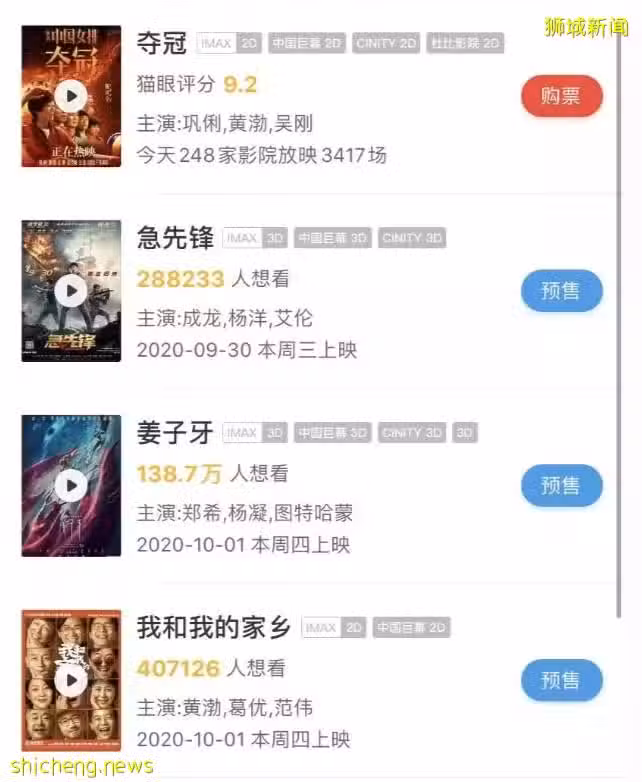The image size is (642, 782).
Task: Play the trailer on the 夺冠 poster
Action: click(70, 96)
